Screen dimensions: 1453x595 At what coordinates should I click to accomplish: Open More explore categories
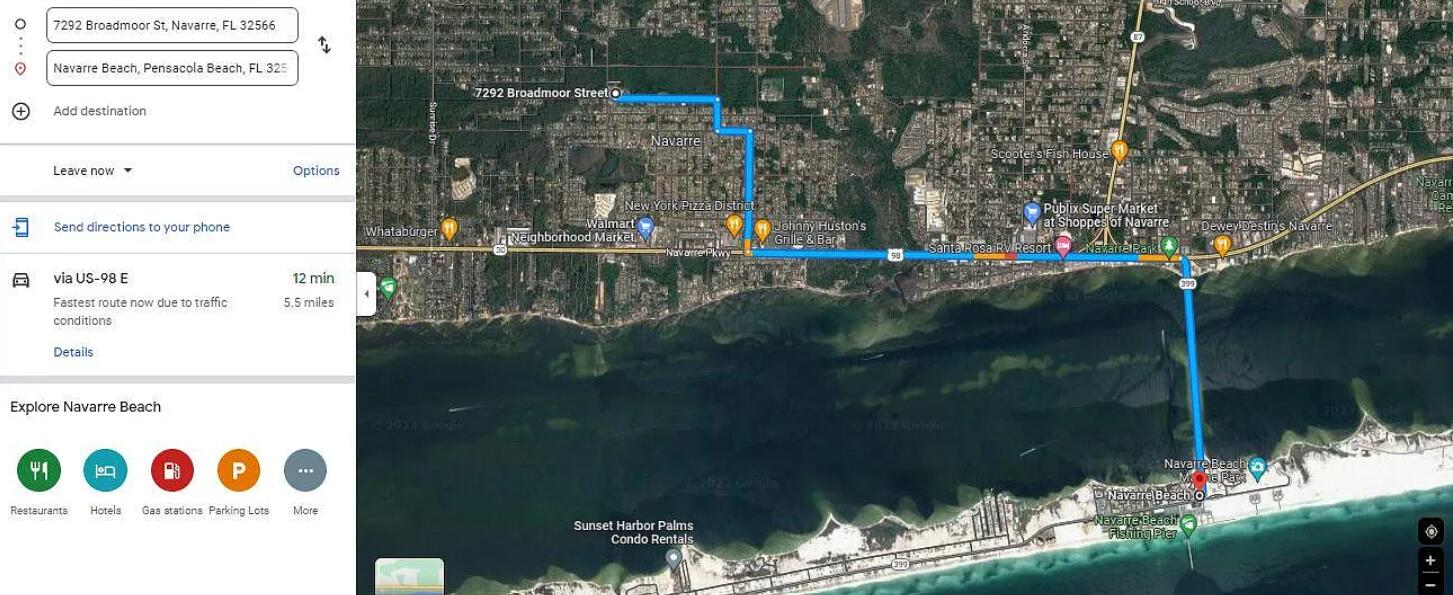pos(305,470)
